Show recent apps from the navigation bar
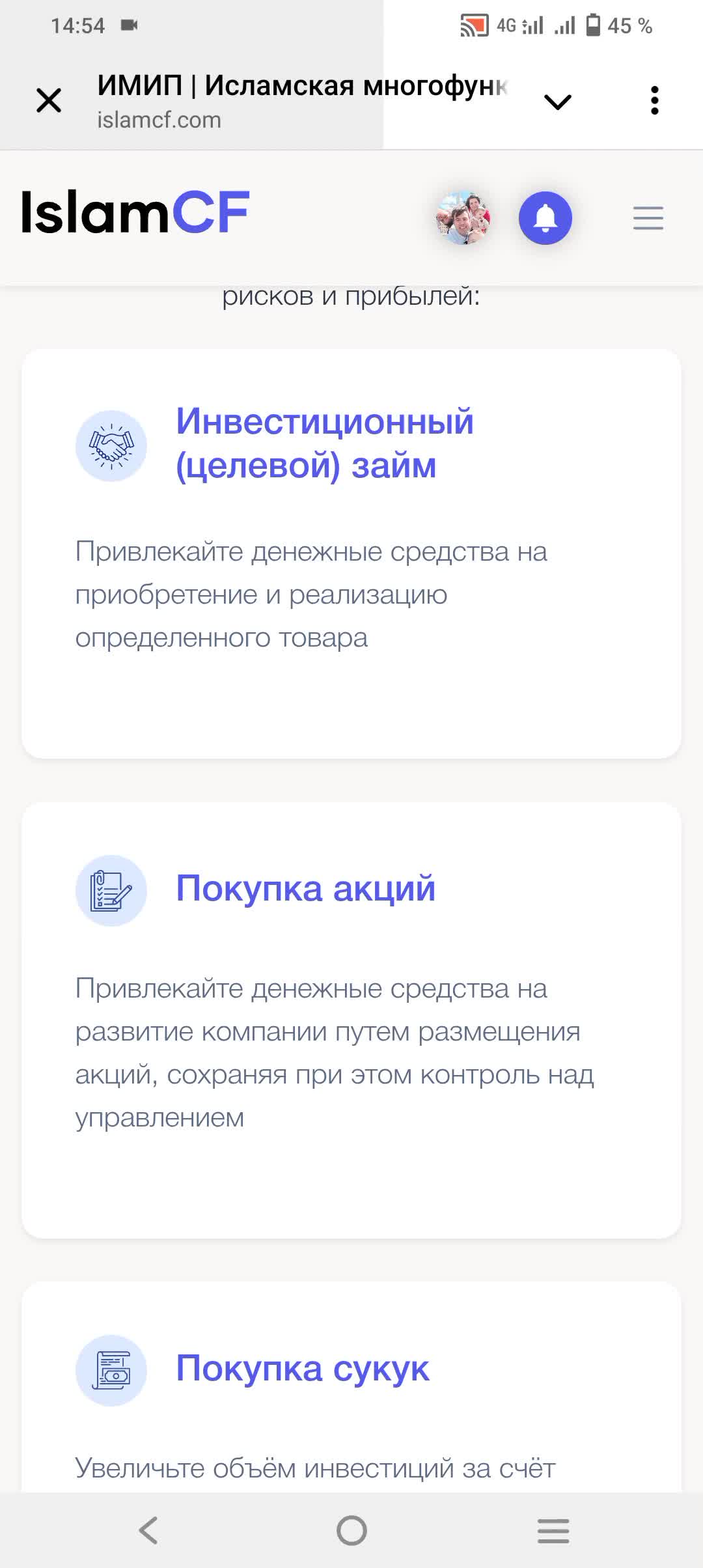The width and height of the screenshot is (703, 1568). (x=553, y=1530)
